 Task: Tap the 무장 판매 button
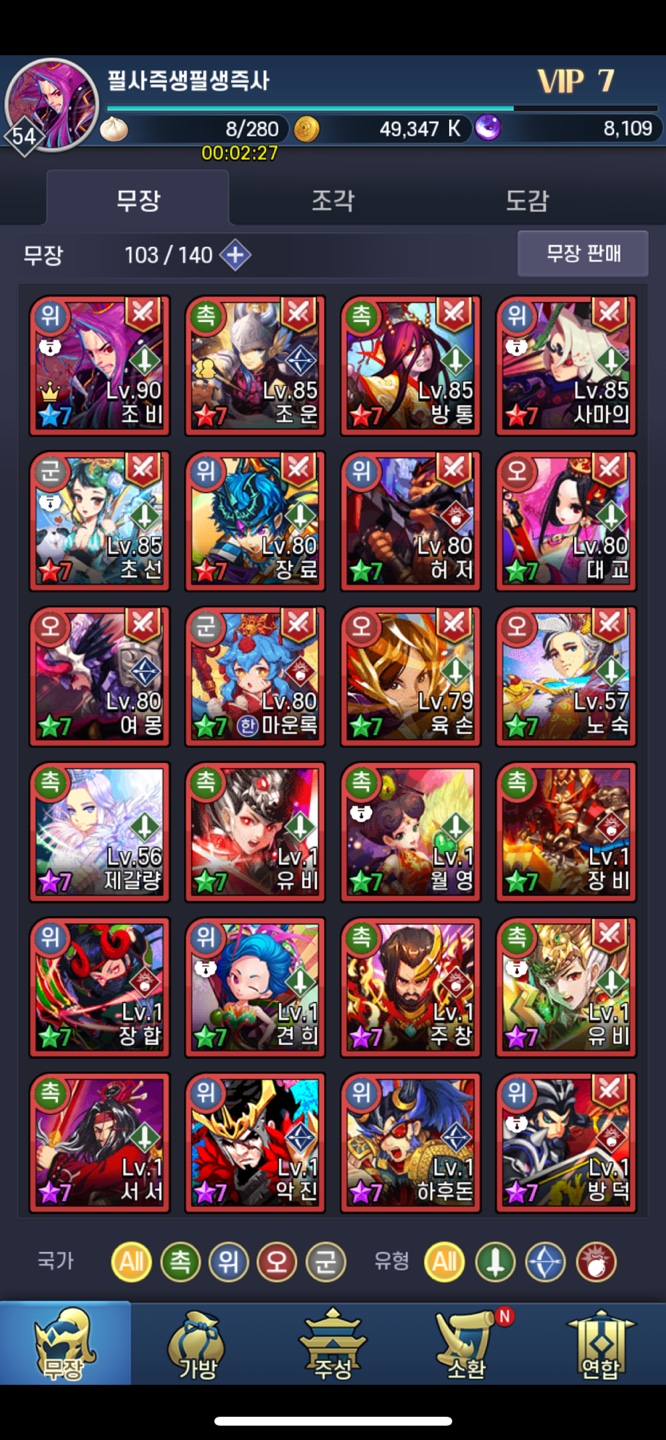[583, 254]
